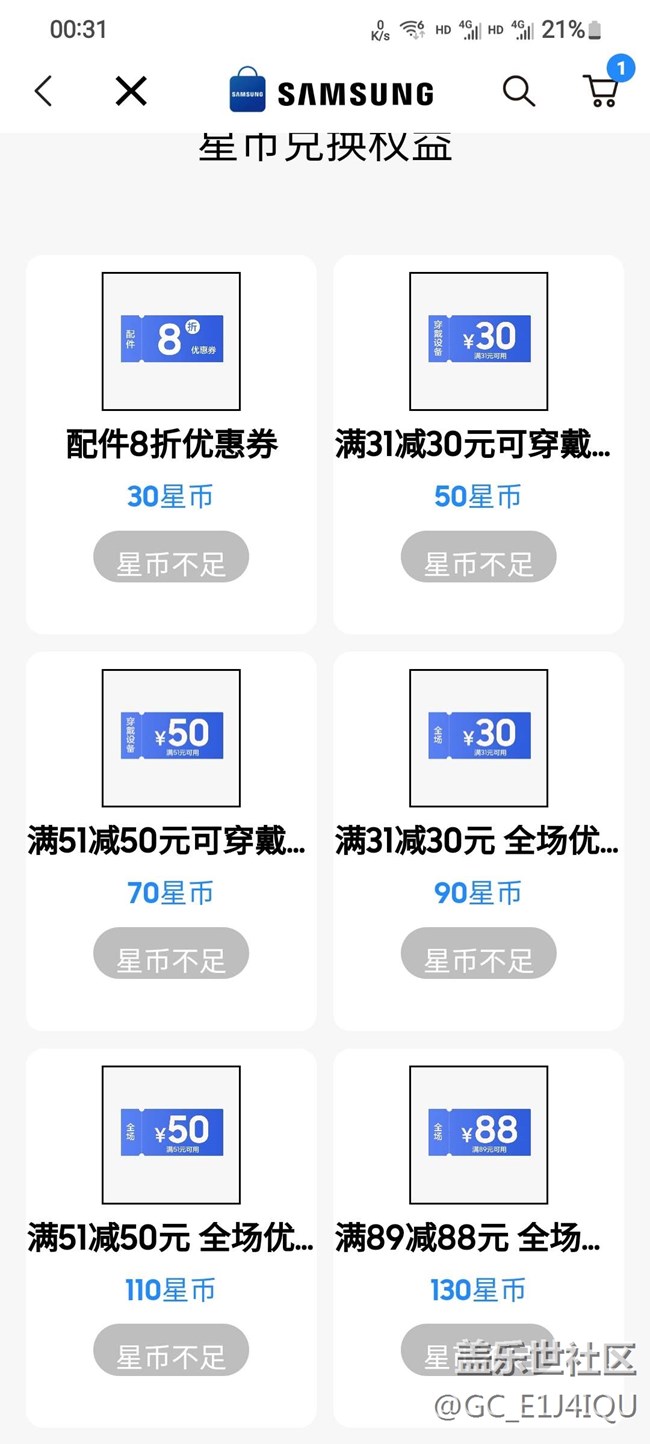Tap 星币不足 button under 90星币 coupon
This screenshot has height=1444, width=650.
pos(478,953)
